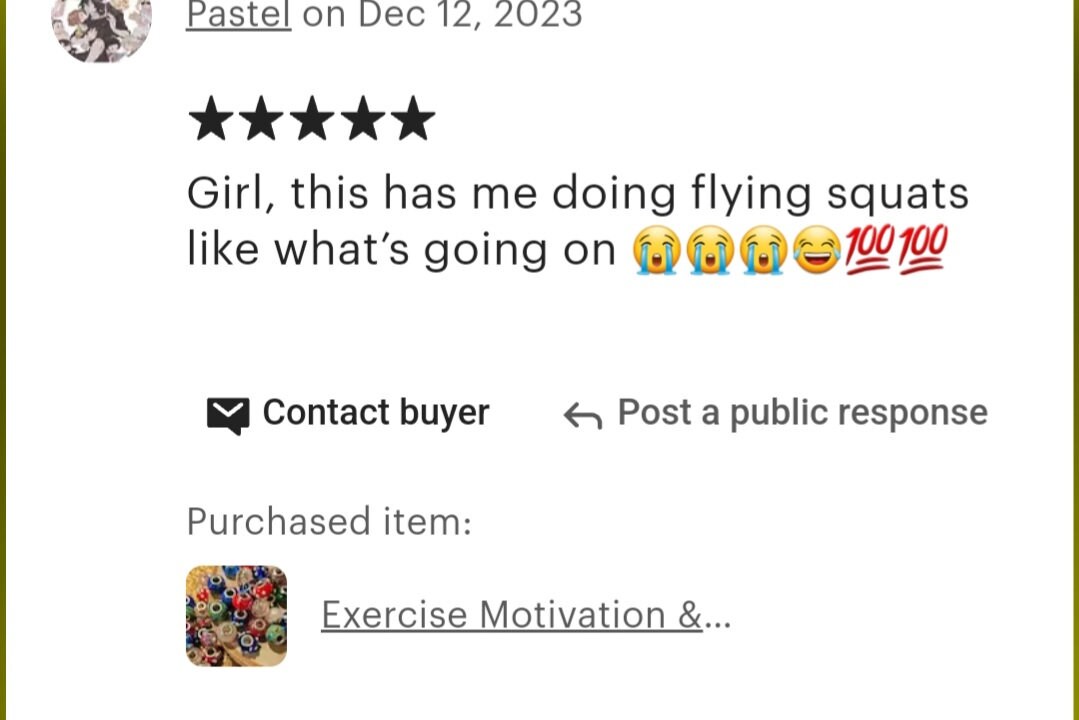Tap the purchased item bead thumbnail
The width and height of the screenshot is (1079, 720).
click(236, 616)
